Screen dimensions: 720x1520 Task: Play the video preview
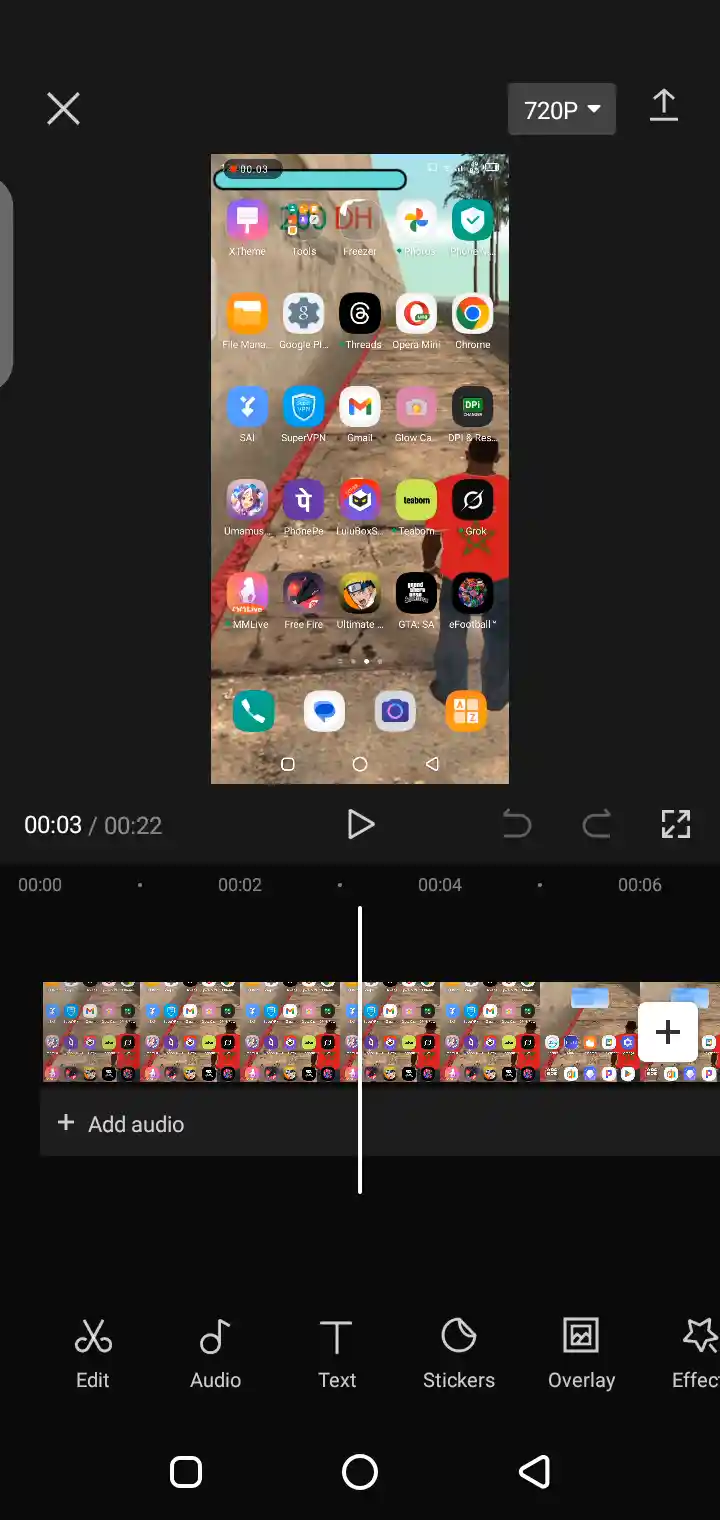(360, 824)
